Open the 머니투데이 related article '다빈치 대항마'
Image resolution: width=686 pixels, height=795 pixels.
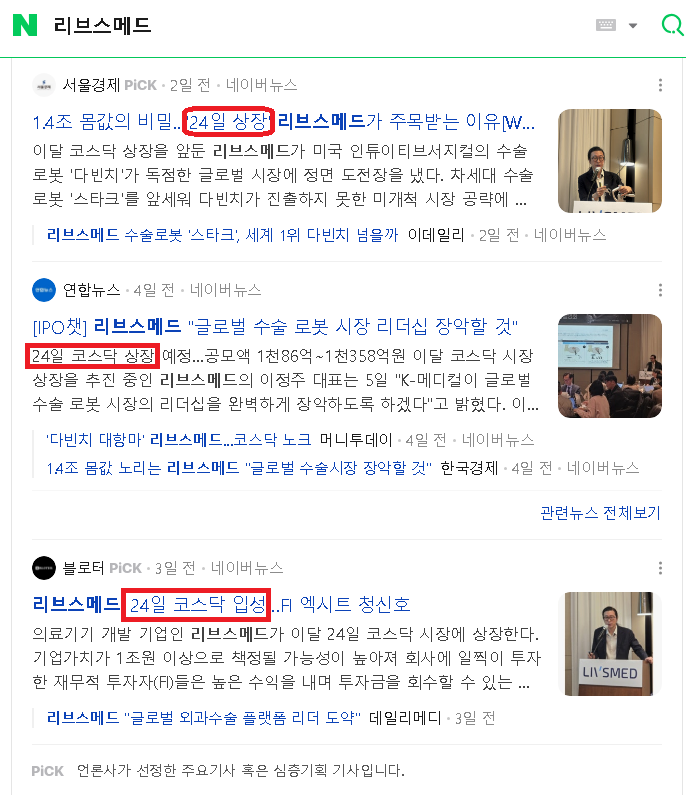point(178,440)
